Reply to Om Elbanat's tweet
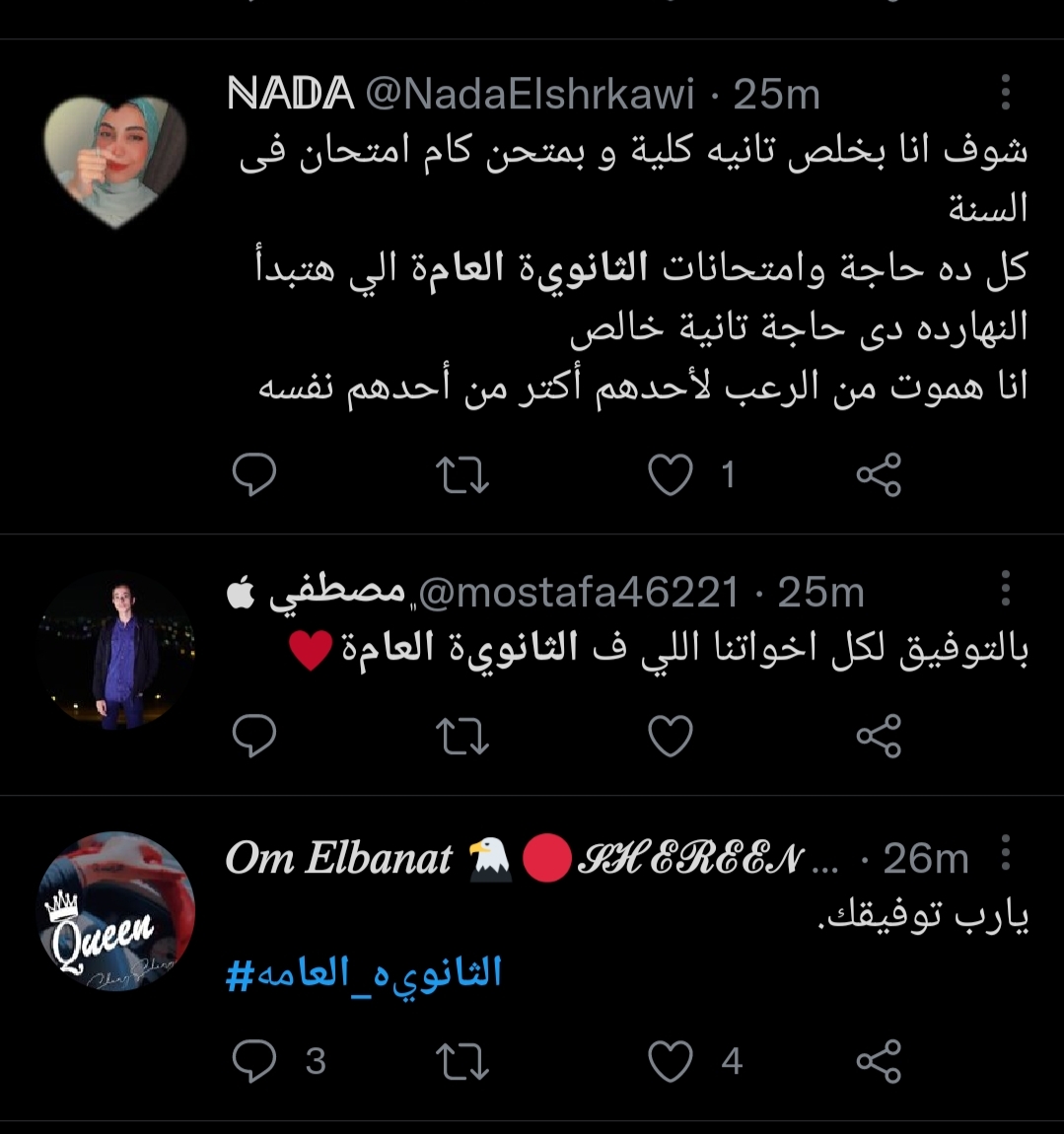 coord(253,1061)
